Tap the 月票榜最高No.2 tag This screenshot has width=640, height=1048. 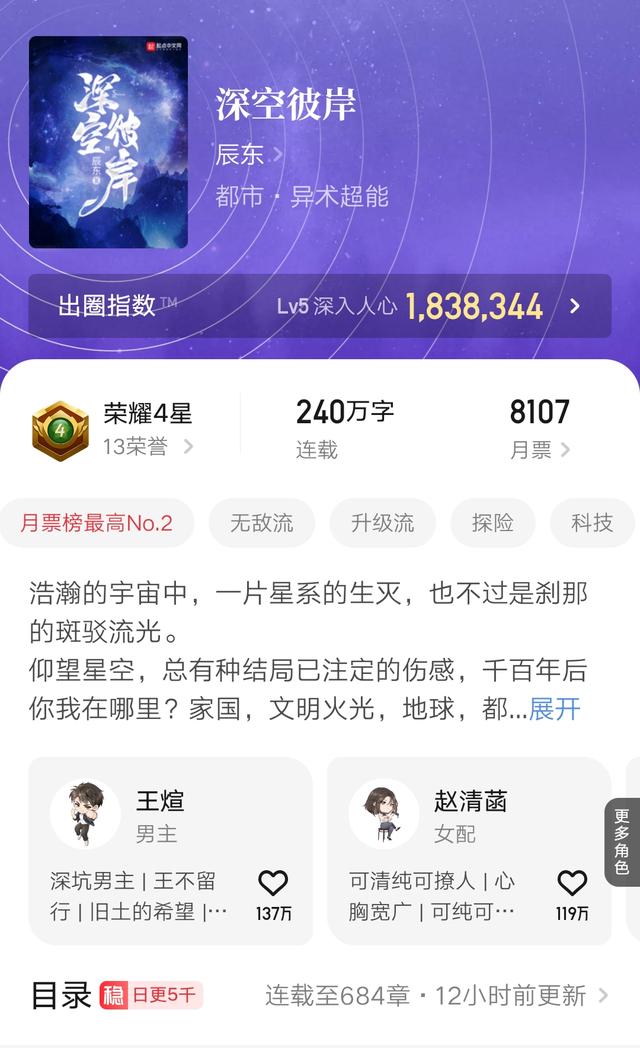click(x=97, y=523)
